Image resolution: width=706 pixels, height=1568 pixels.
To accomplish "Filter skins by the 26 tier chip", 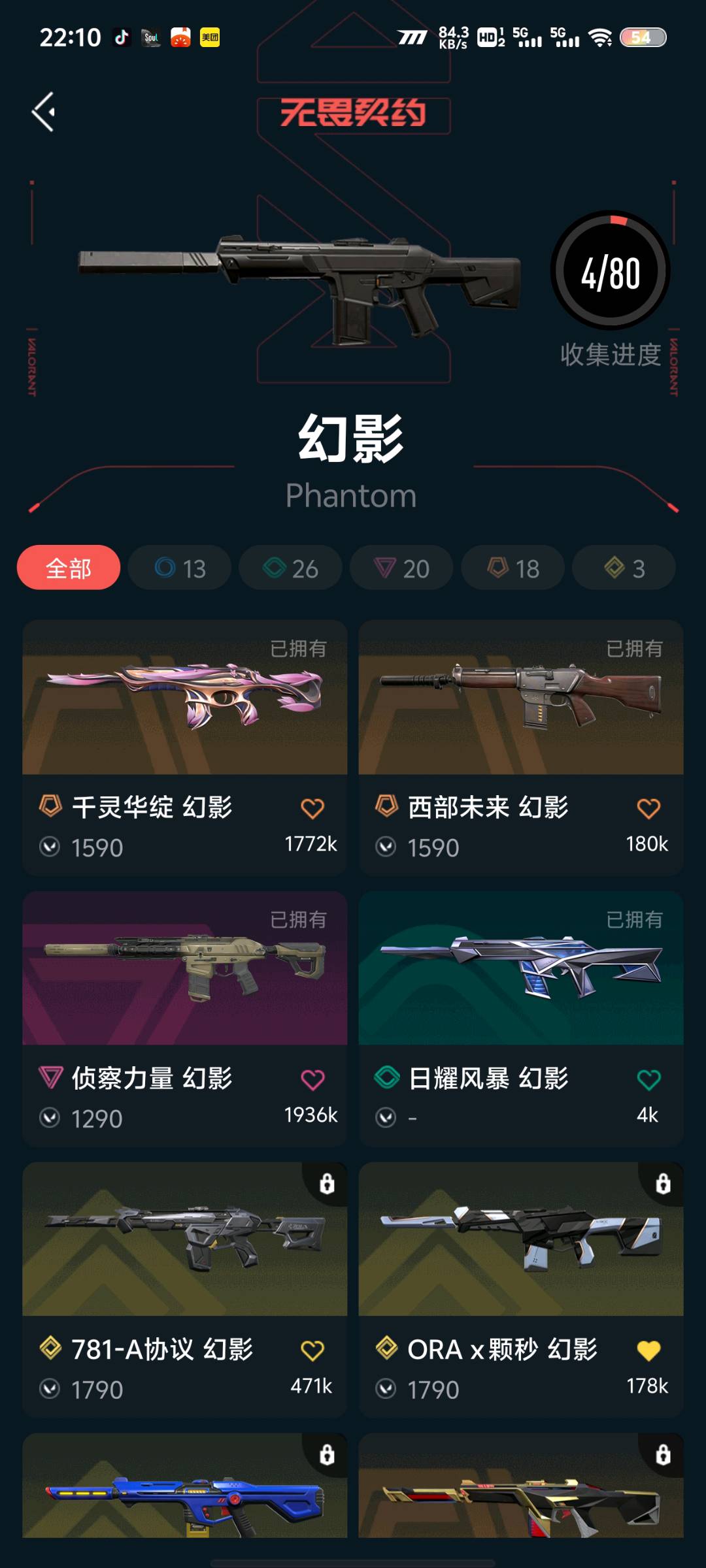I will [290, 568].
